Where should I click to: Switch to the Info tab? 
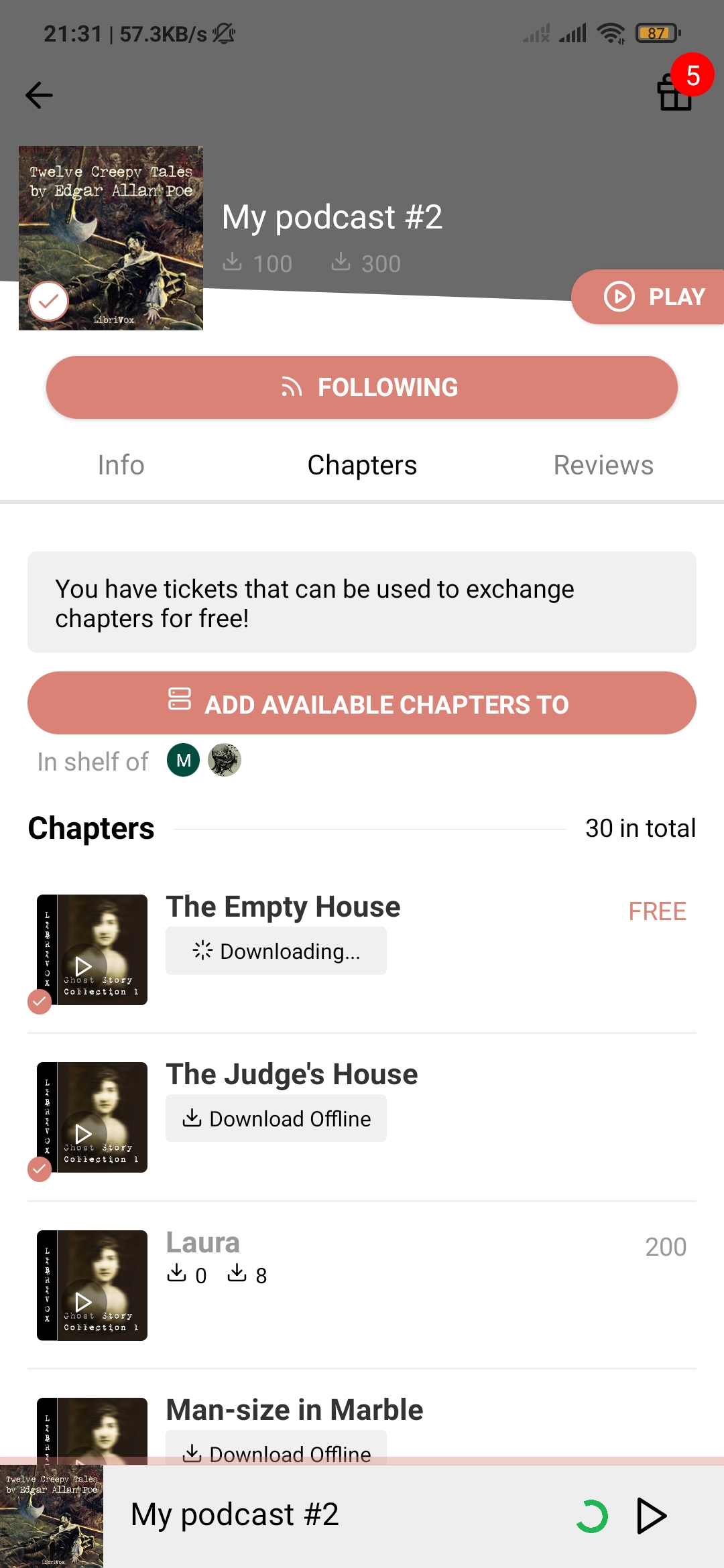point(121,465)
